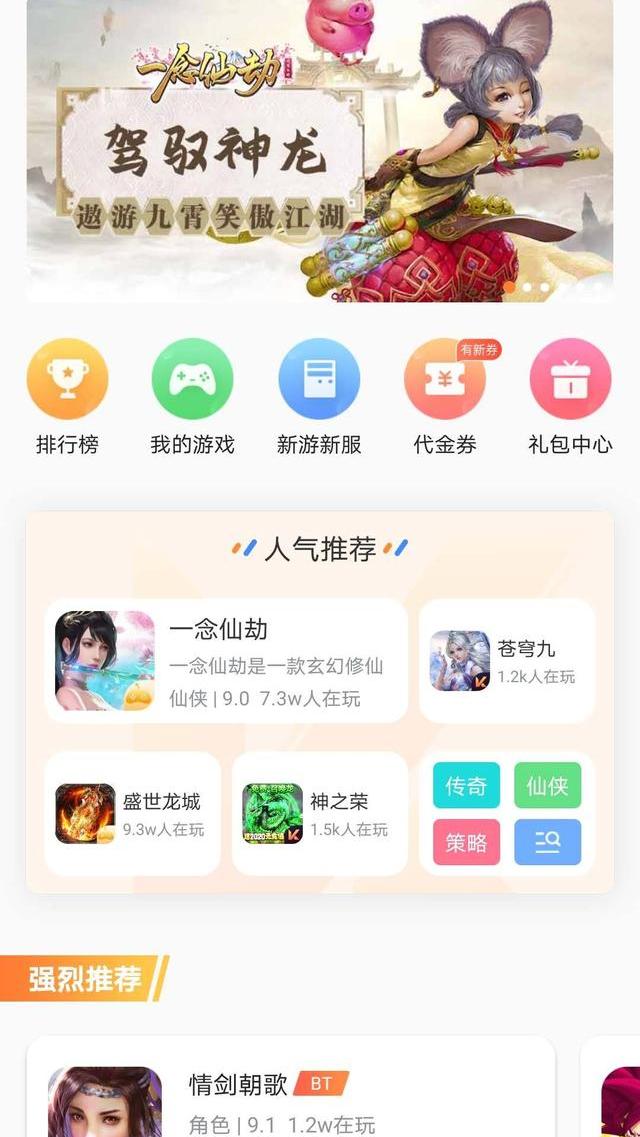Open 新游新服 section
The height and width of the screenshot is (1137, 640).
pos(319,397)
